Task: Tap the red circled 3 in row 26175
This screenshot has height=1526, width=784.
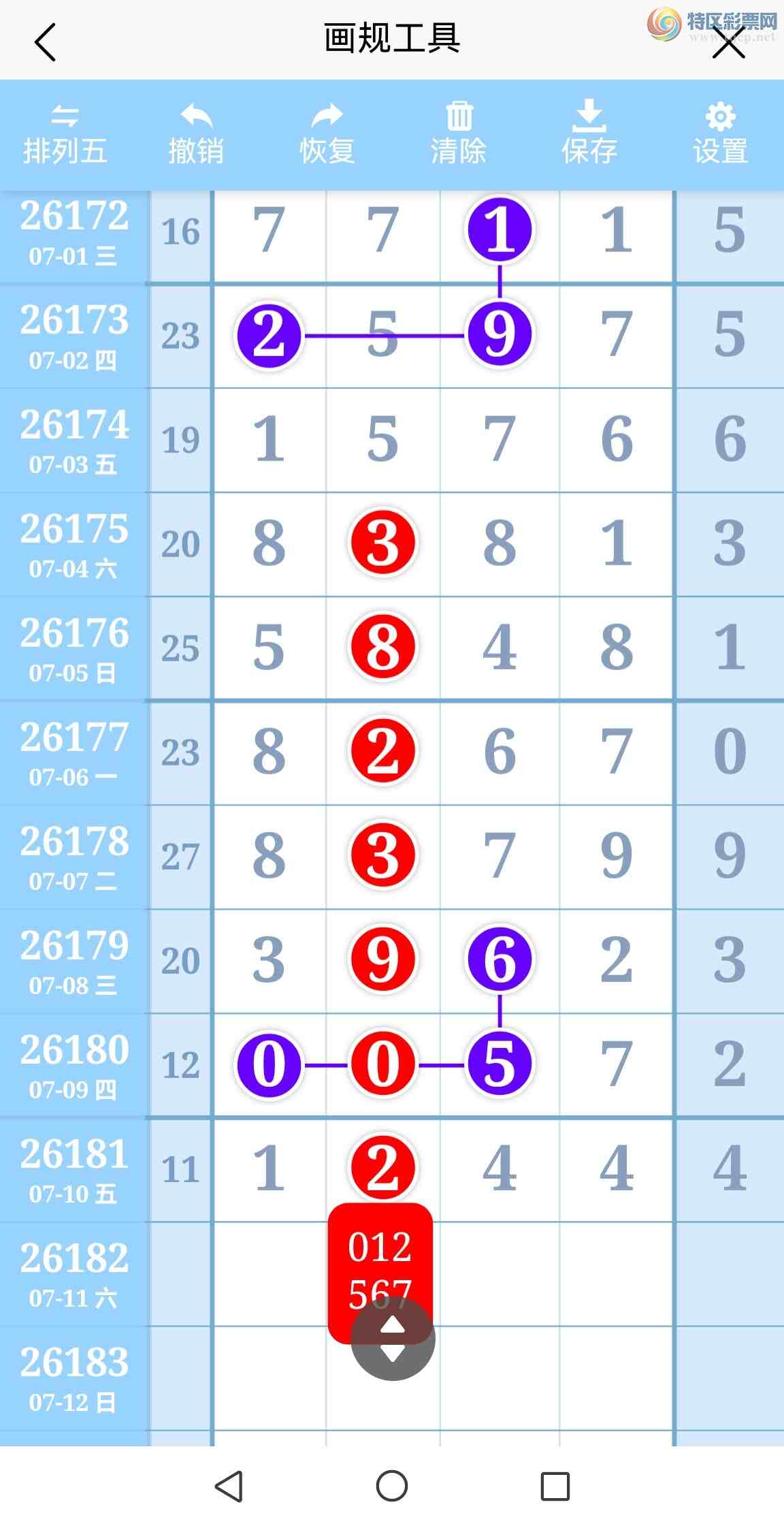Action: (x=383, y=543)
